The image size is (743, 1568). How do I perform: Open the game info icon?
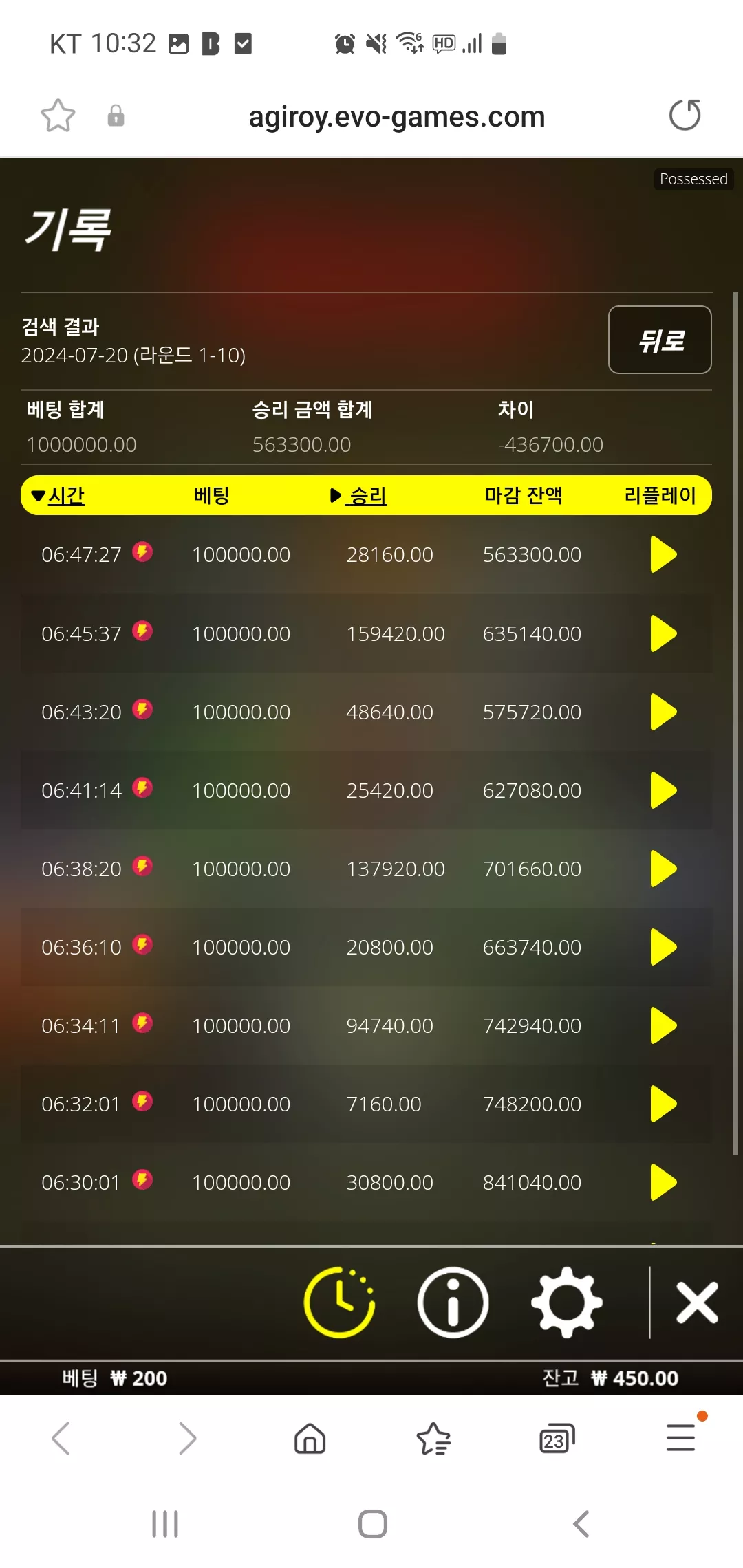(x=453, y=1302)
